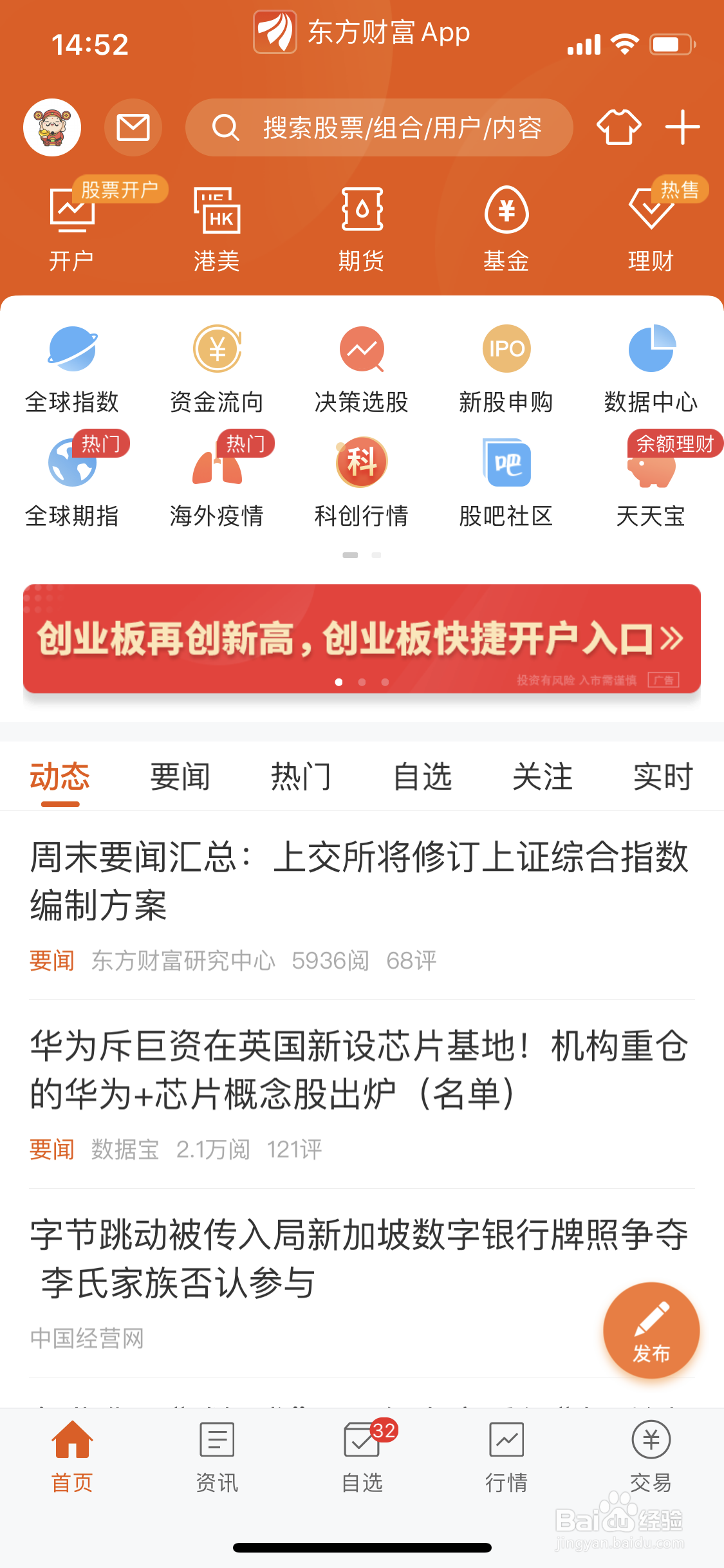Open the 基金 funds icon

(506, 229)
